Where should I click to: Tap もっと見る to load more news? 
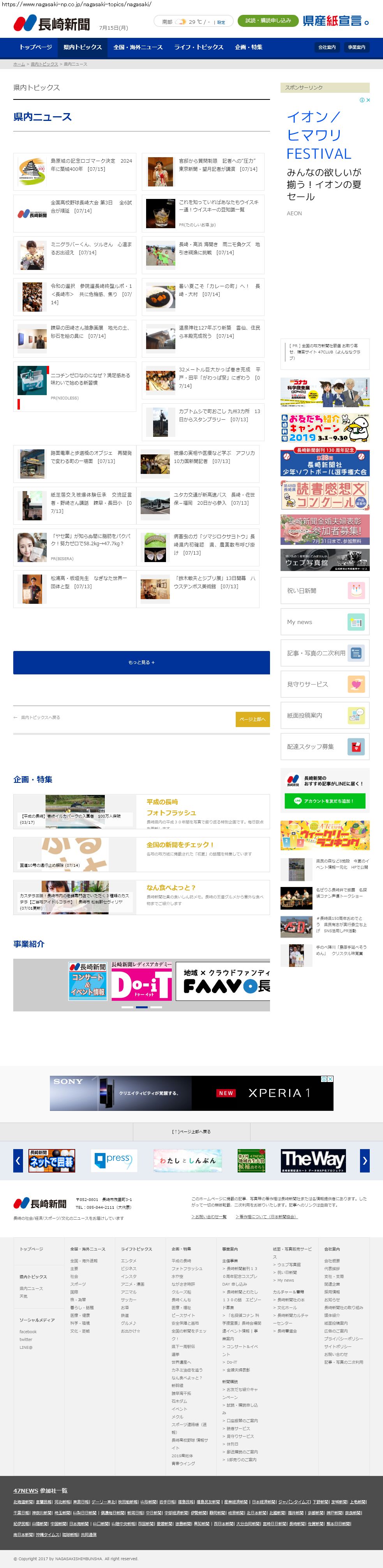141,662
